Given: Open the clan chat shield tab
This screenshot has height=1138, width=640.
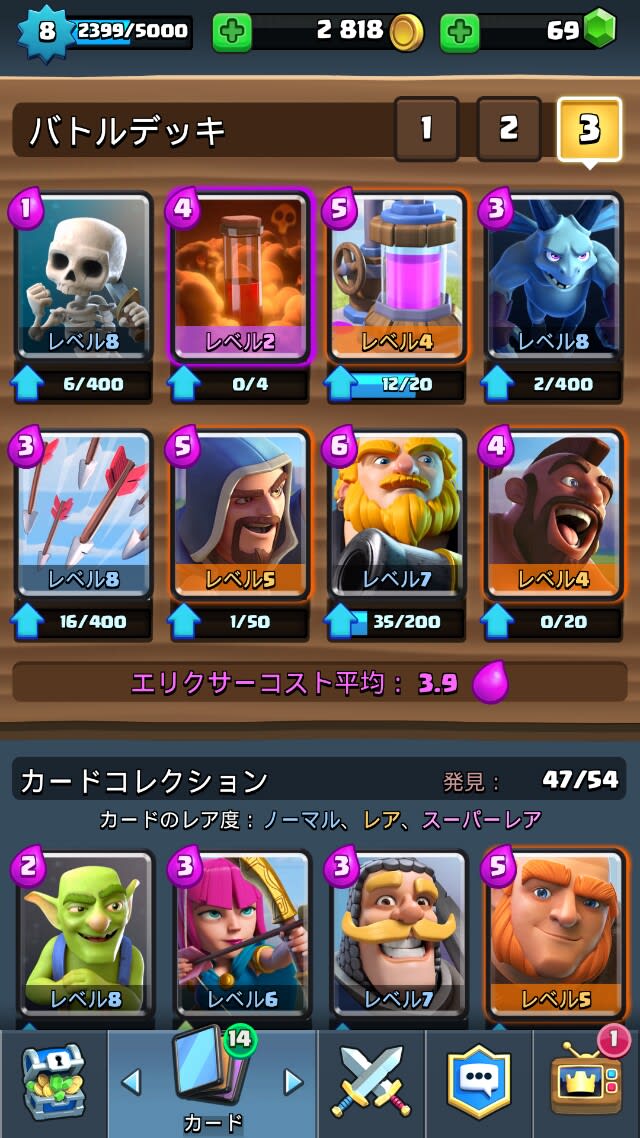Looking at the screenshot, I should coord(479,1084).
